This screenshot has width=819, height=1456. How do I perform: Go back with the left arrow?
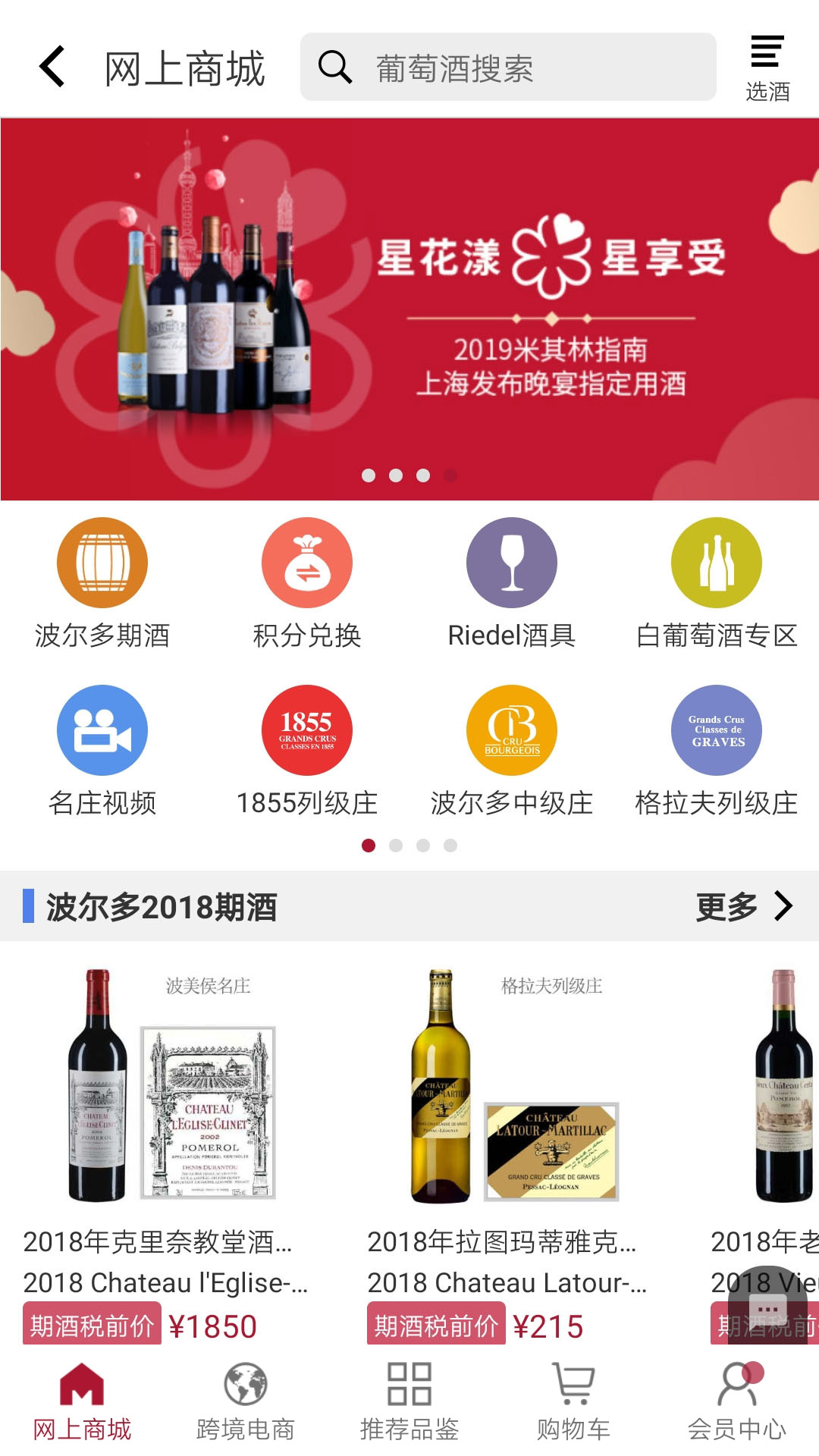[x=49, y=67]
